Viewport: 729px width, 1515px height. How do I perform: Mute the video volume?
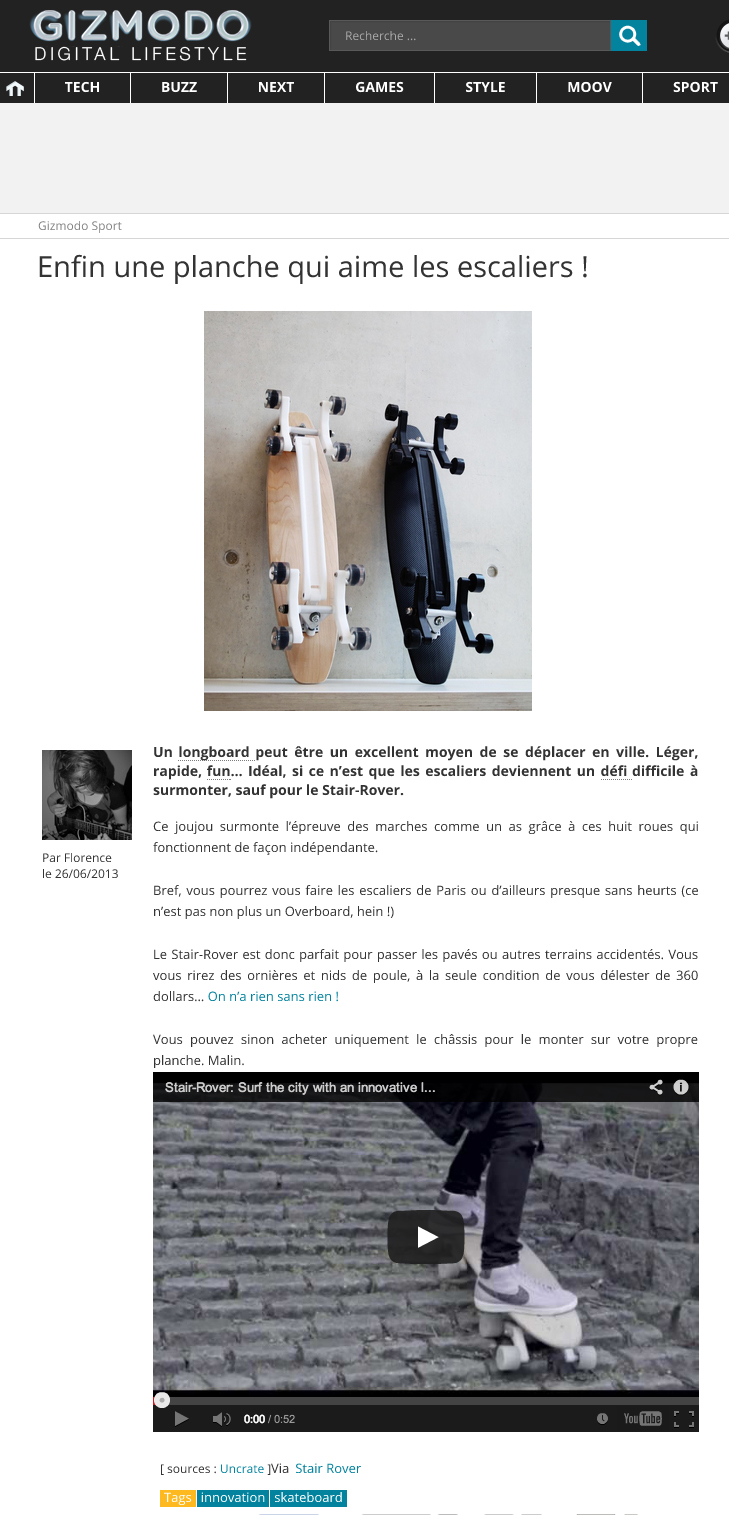221,1418
